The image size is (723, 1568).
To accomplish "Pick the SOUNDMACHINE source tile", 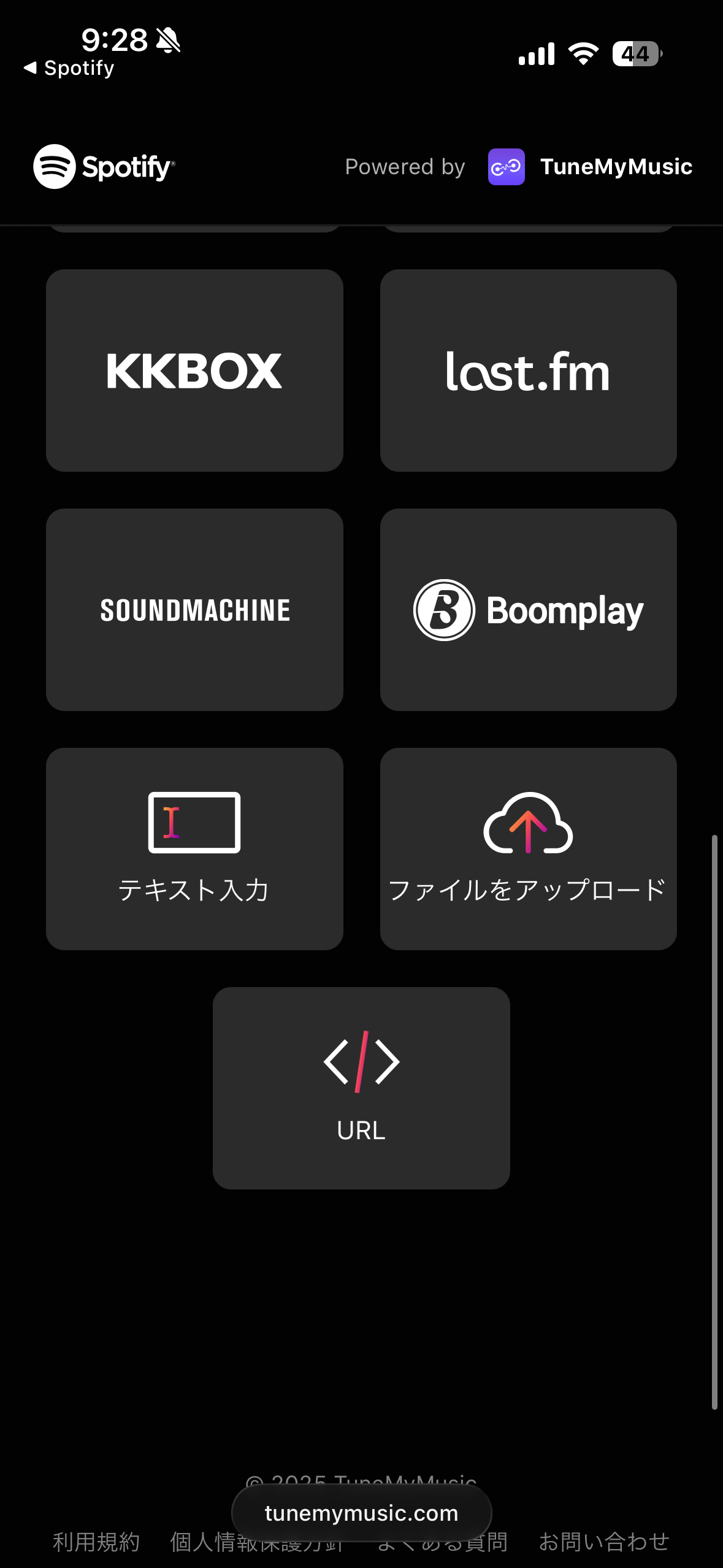I will 194,610.
